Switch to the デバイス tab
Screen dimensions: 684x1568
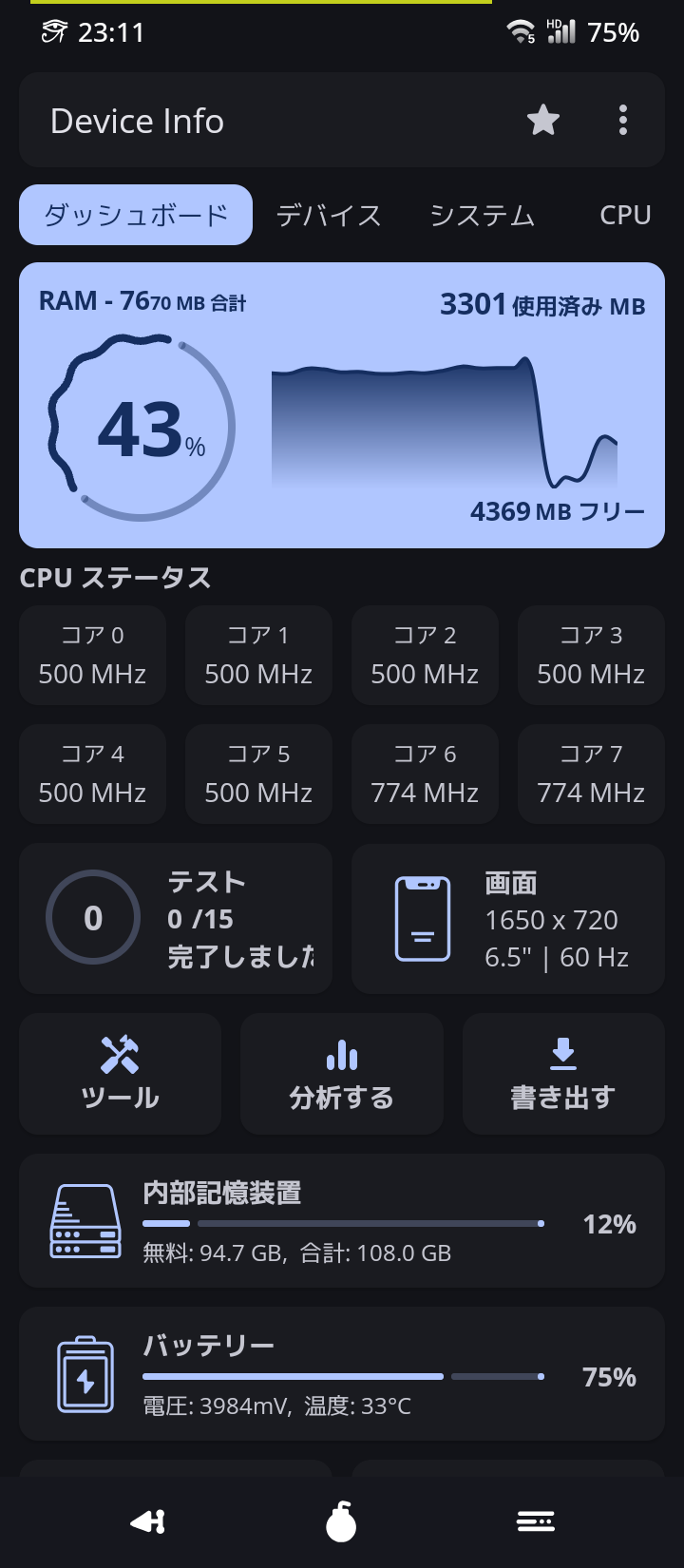[329, 215]
